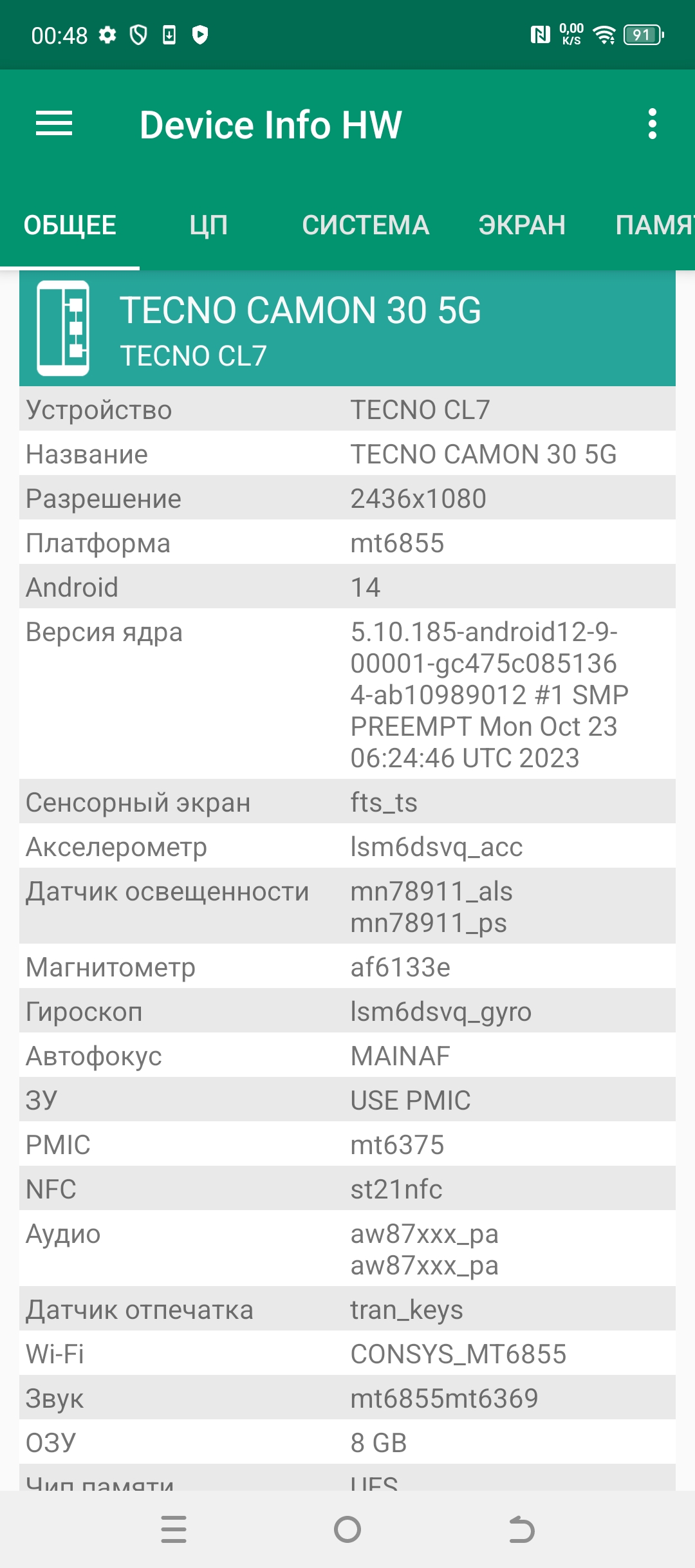Open the hamburger drawer menu

point(54,124)
